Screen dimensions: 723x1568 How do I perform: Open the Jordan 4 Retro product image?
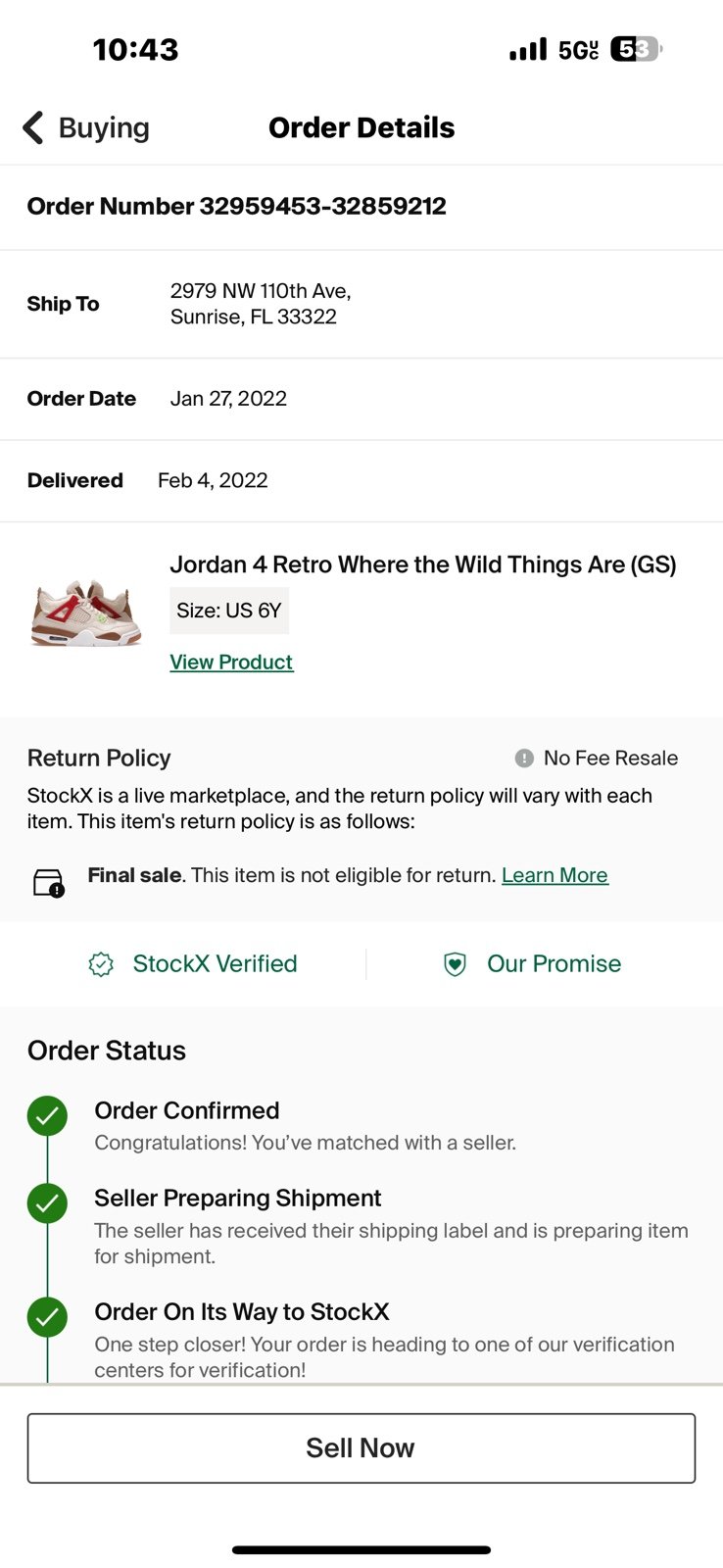(x=86, y=613)
